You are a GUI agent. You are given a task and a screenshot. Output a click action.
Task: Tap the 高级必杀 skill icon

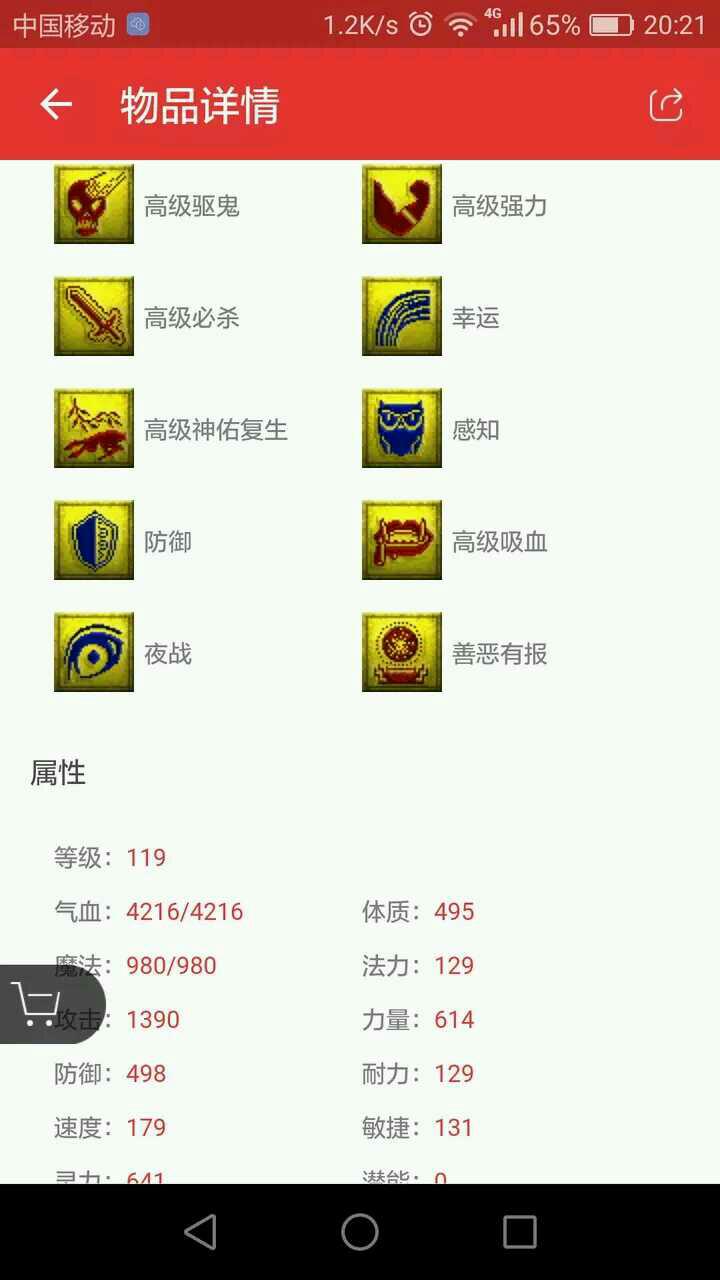(x=94, y=317)
